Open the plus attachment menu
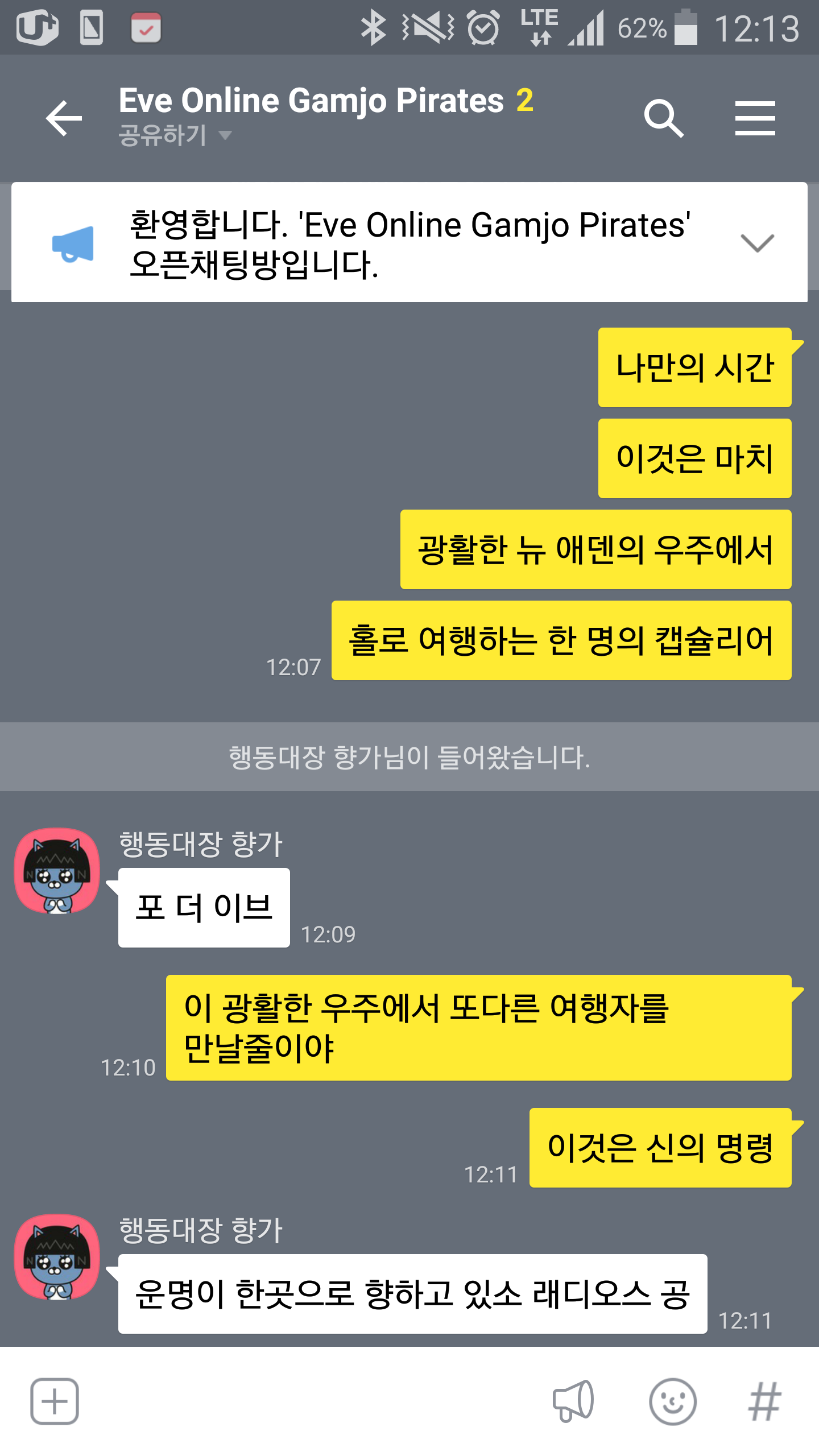This screenshot has height=1456, width=819. pos(55,1401)
